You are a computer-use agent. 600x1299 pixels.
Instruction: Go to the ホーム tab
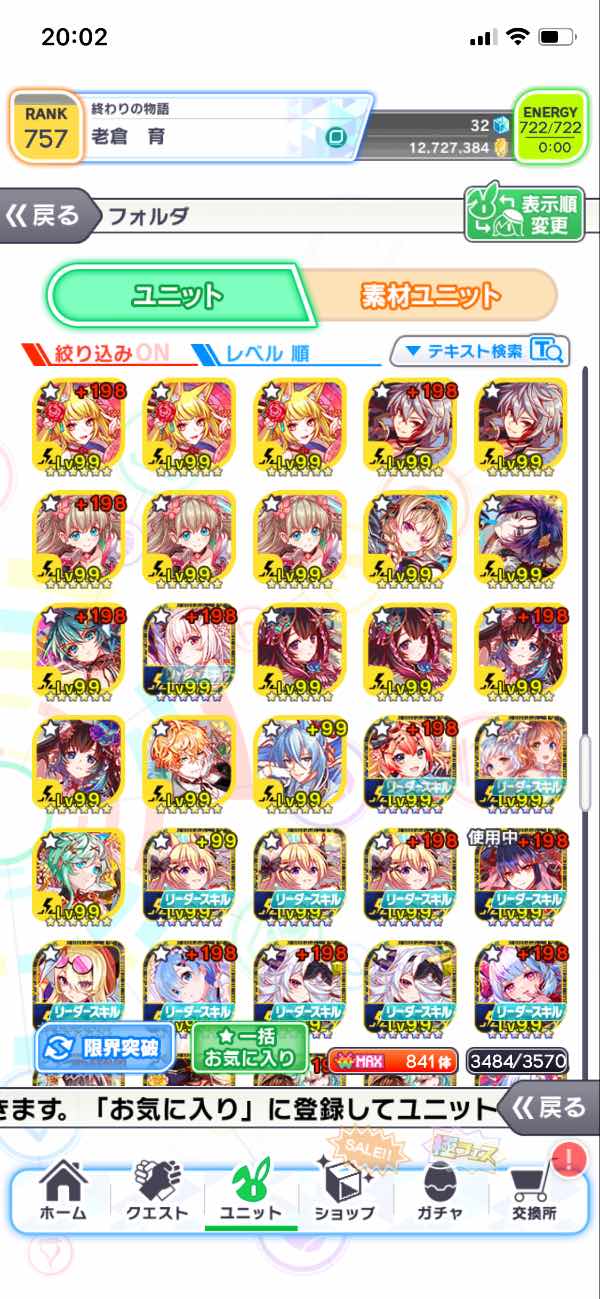pos(62,1193)
